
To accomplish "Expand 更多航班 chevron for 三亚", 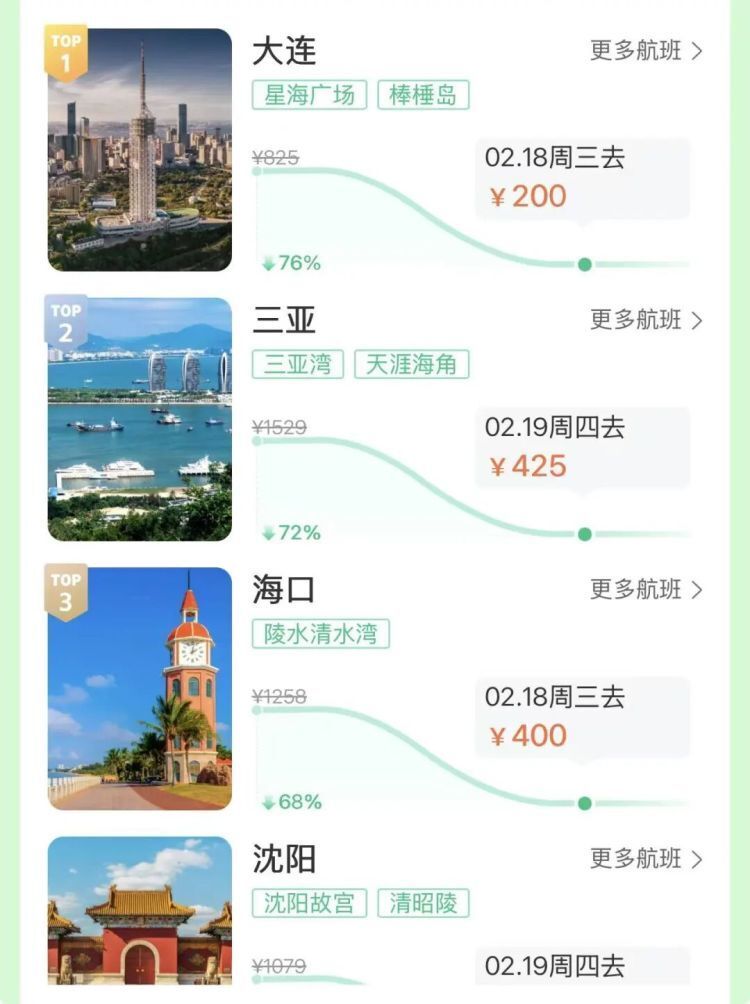I will pyautogui.click(x=698, y=320).
